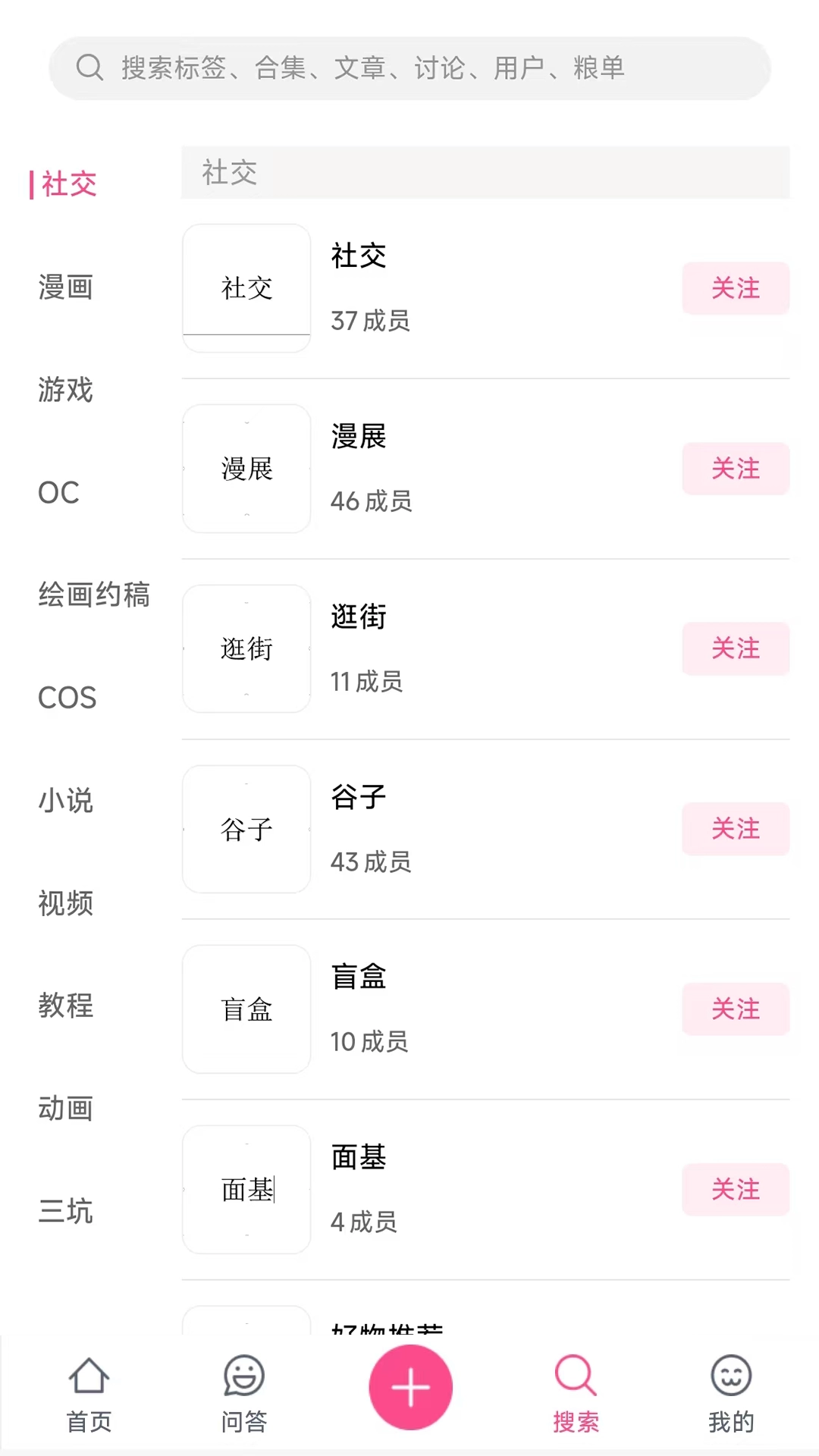
Task: Follow the 漫展 group
Action: pos(735,469)
